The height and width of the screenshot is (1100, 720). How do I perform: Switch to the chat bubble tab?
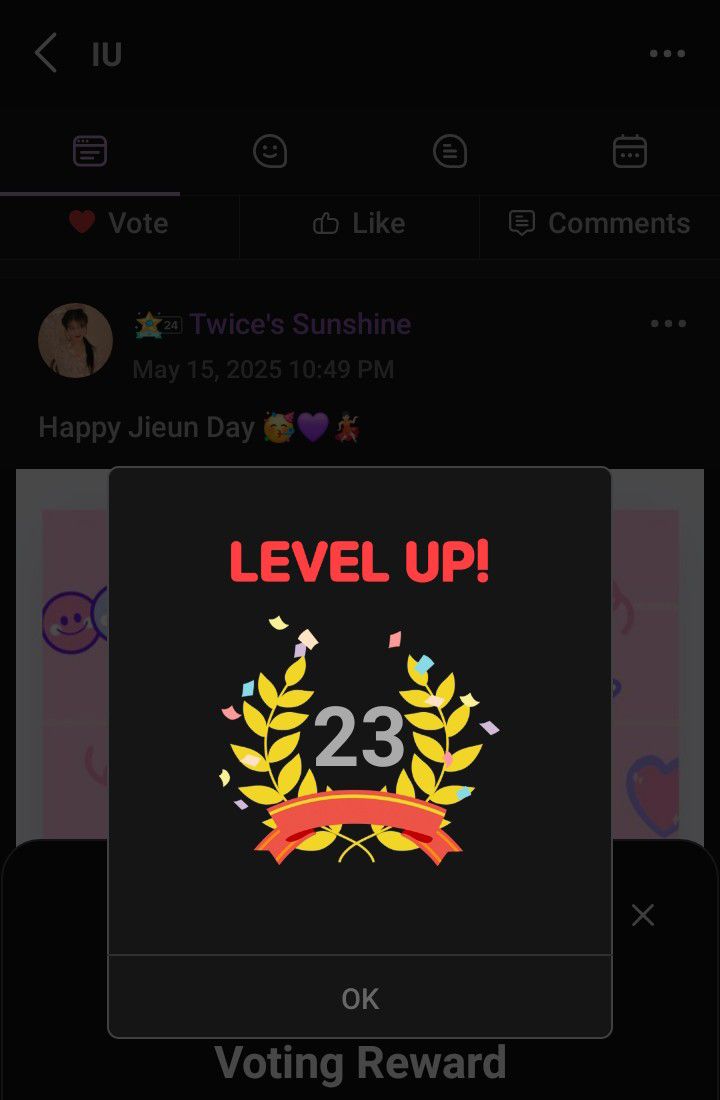coord(450,152)
